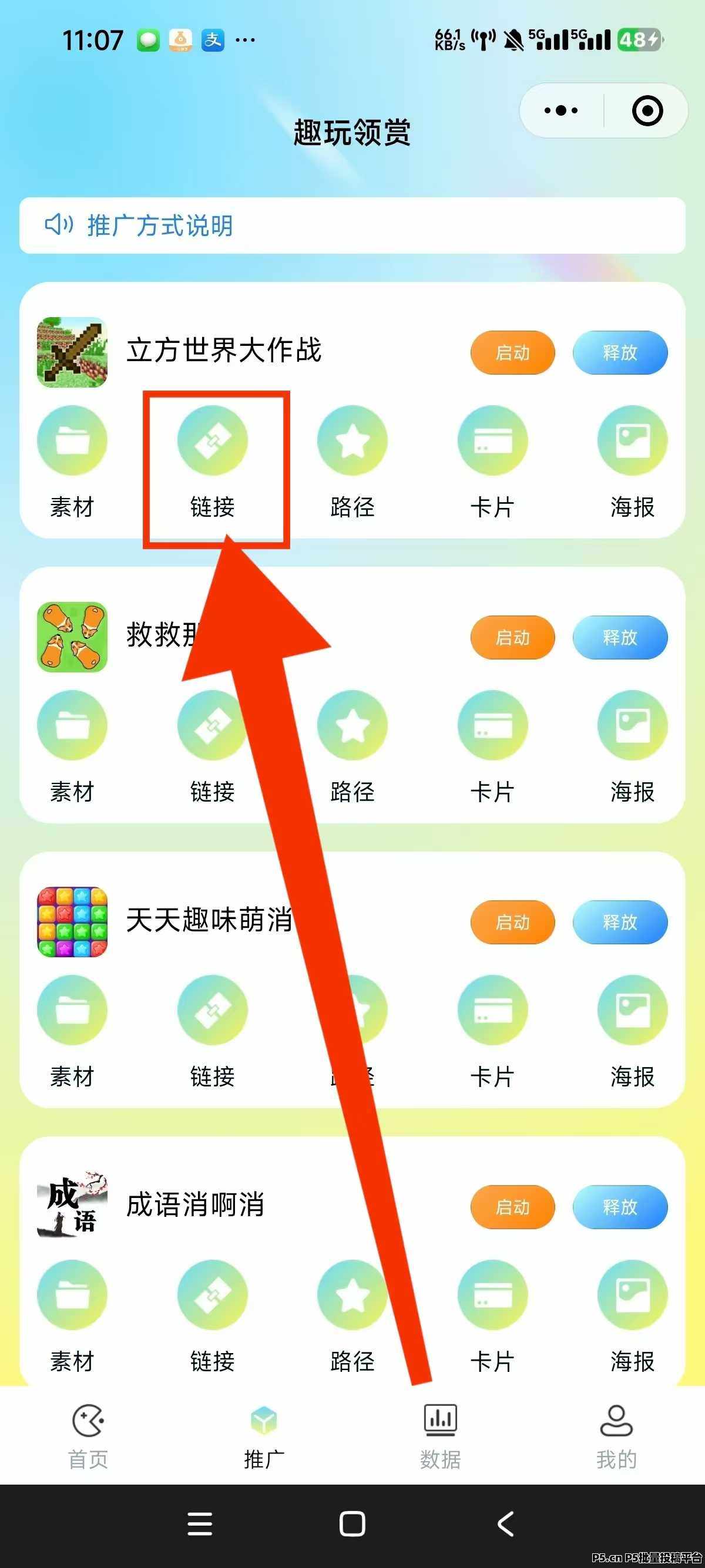Image resolution: width=705 pixels, height=1568 pixels.
Task: Go back with system back button
Action: (506, 1525)
